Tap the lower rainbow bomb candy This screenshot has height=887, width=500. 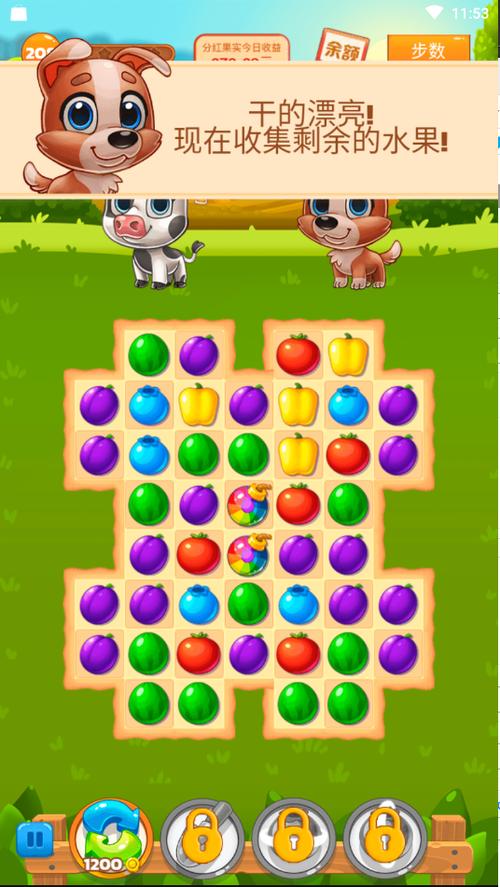[249, 554]
